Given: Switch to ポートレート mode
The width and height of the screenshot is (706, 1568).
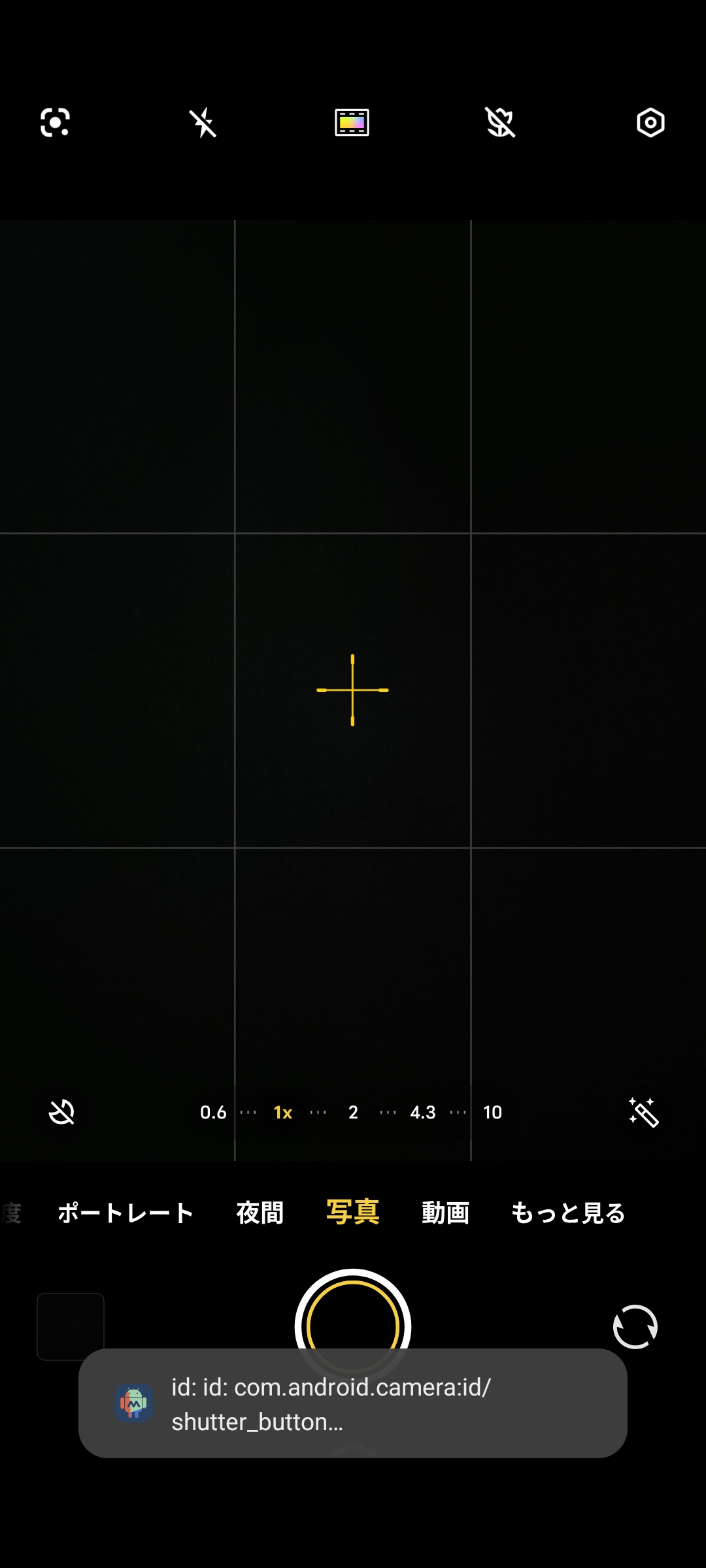Looking at the screenshot, I should (126, 1213).
